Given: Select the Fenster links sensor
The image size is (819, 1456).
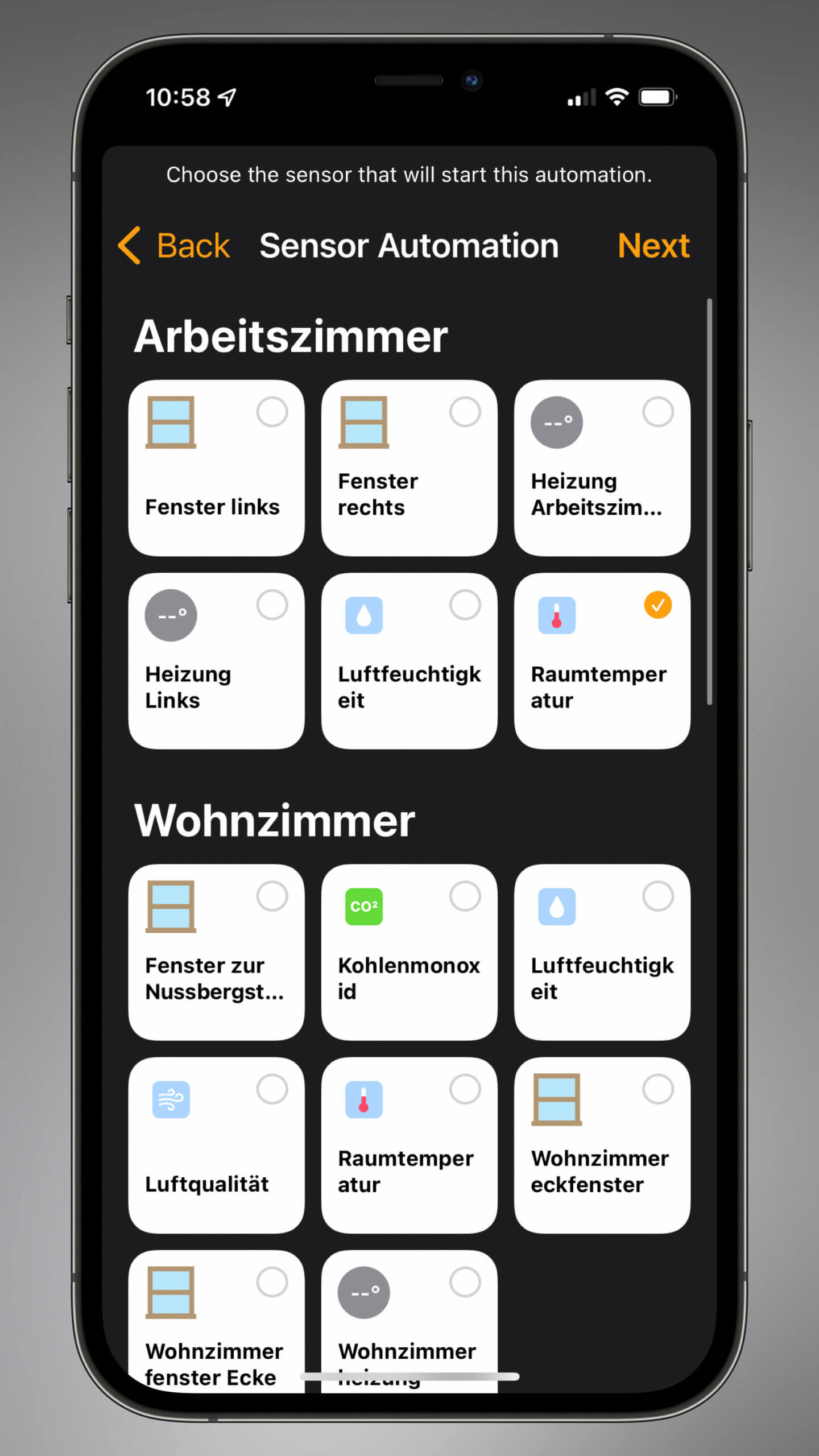Looking at the screenshot, I should (x=216, y=468).
